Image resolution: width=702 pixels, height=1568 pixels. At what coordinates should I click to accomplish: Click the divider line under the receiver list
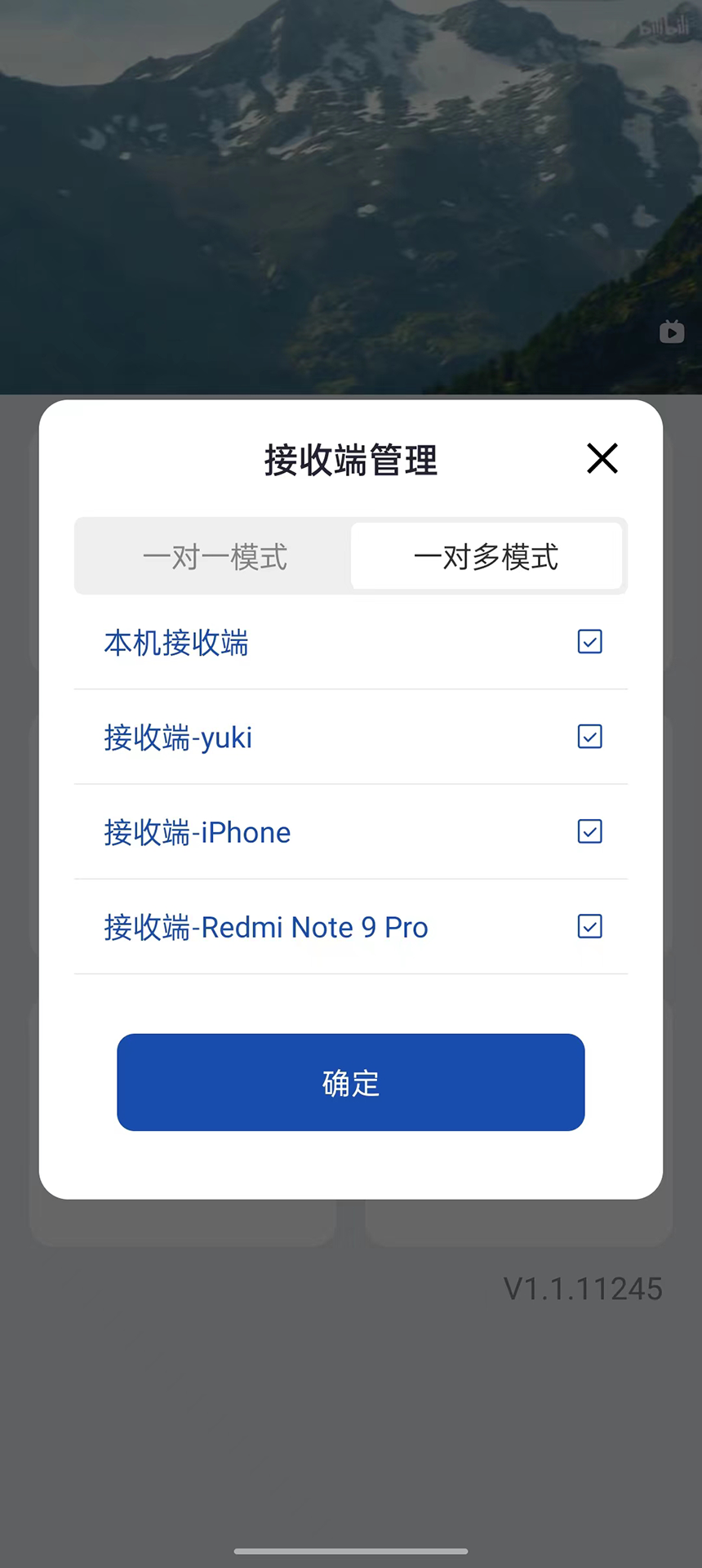pyautogui.click(x=350, y=973)
